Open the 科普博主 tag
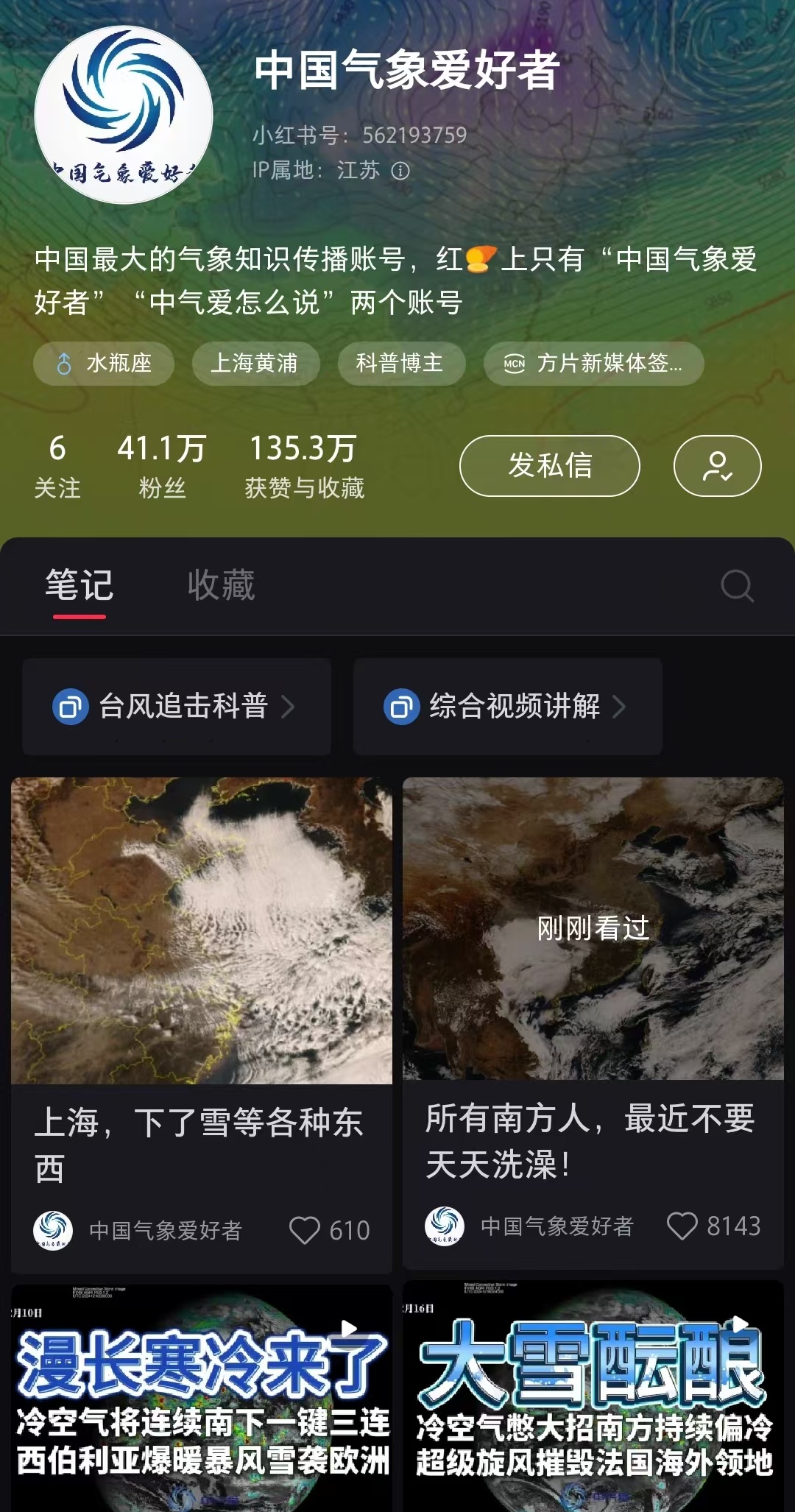Viewport: 795px width, 1512px height. (x=402, y=364)
